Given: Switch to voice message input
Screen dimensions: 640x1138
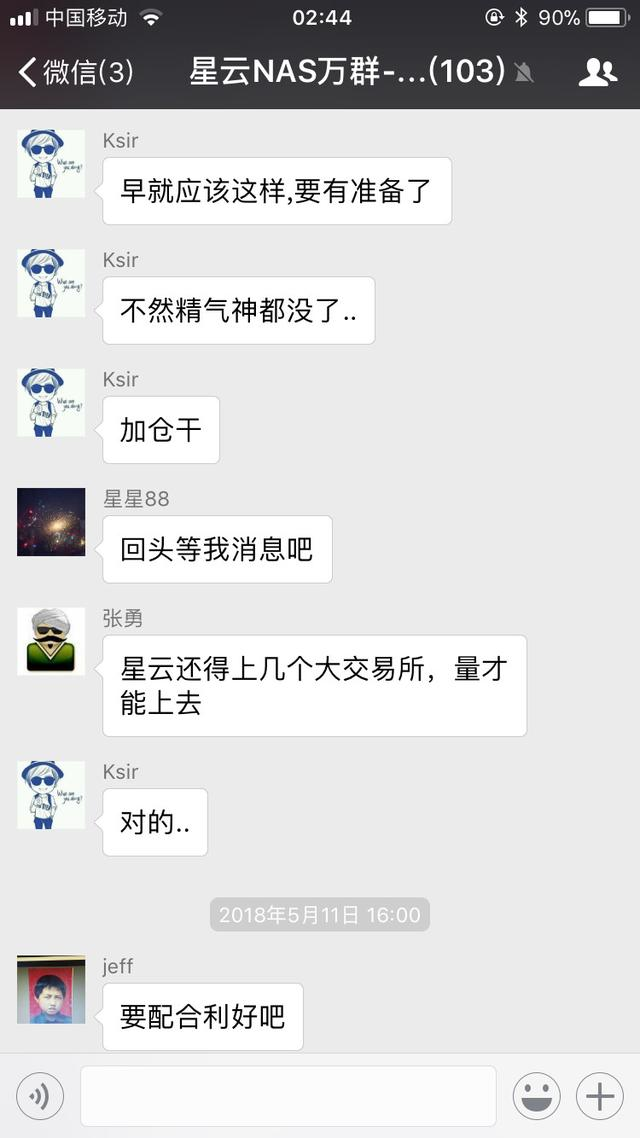Looking at the screenshot, I should pos(40,1097).
